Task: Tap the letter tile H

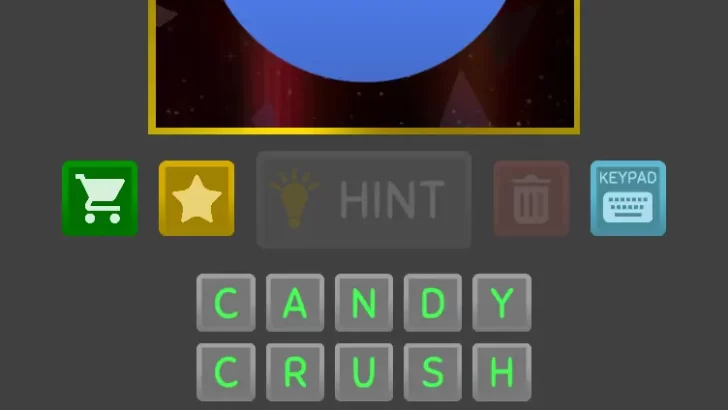Action: click(502, 372)
